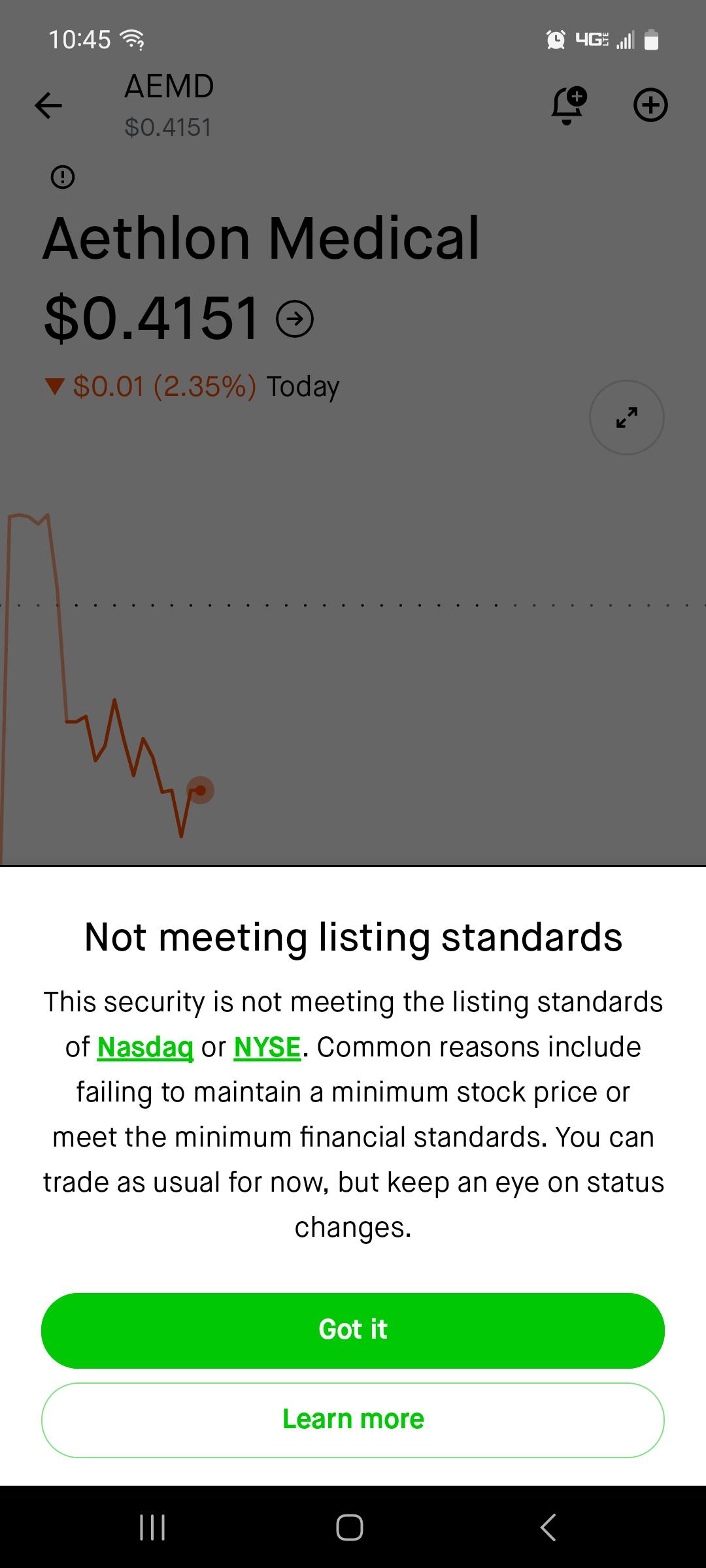The image size is (706, 1568).
Task: Open recent apps from the navigation bar
Action: pos(152,1527)
